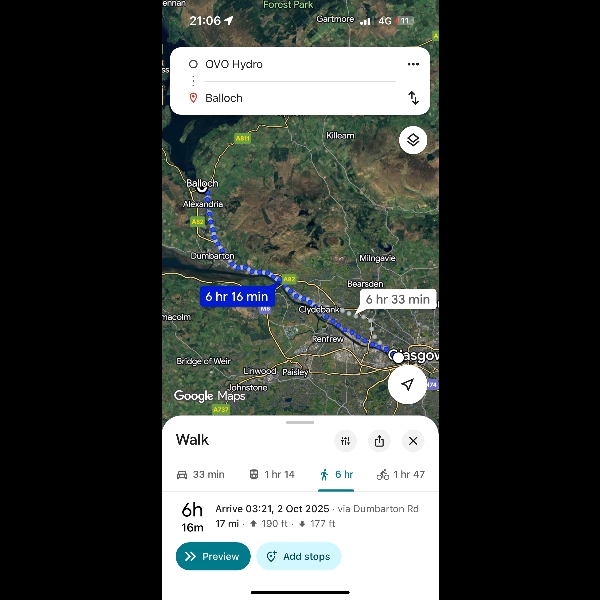Select the walking 6 hr tab

pyautogui.click(x=336, y=474)
